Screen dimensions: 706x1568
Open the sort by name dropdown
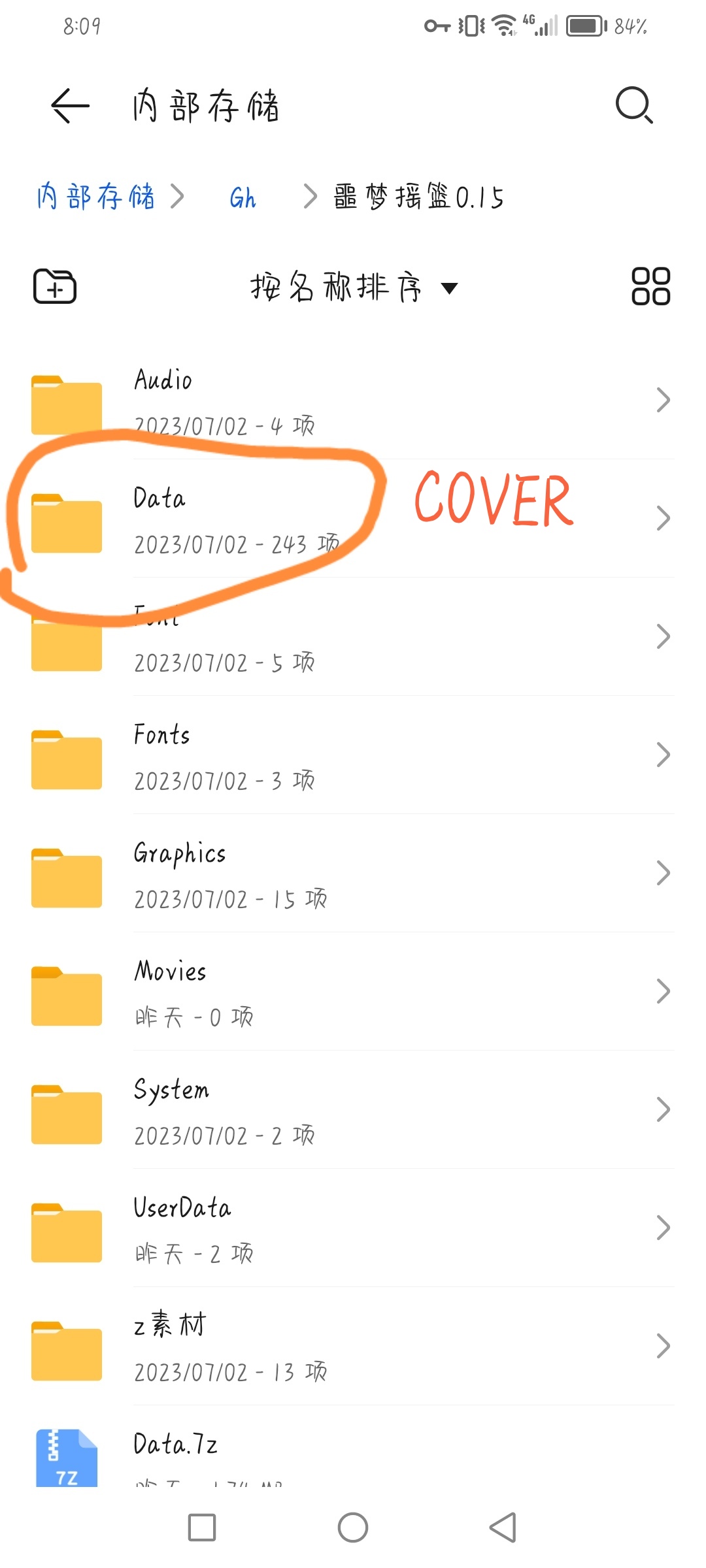point(353,287)
